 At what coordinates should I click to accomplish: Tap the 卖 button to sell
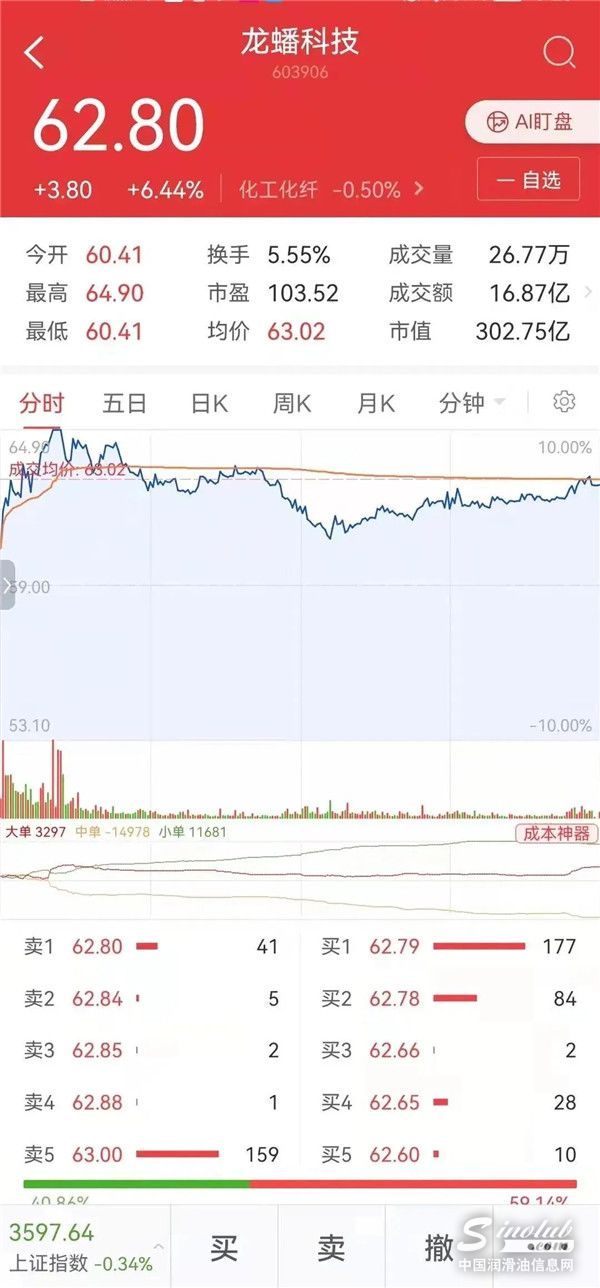[331, 1247]
